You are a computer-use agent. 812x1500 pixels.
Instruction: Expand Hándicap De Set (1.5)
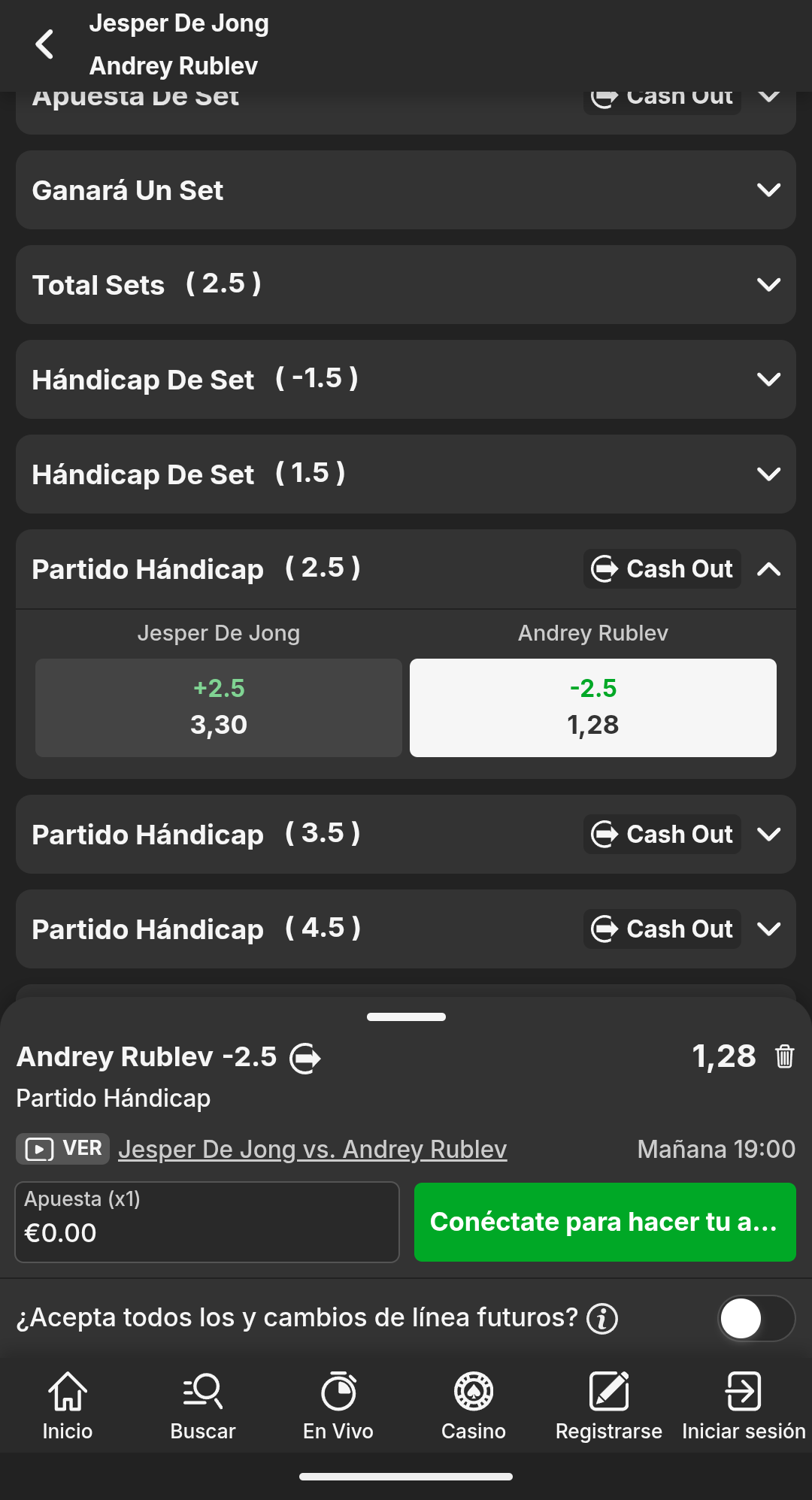[x=768, y=474]
